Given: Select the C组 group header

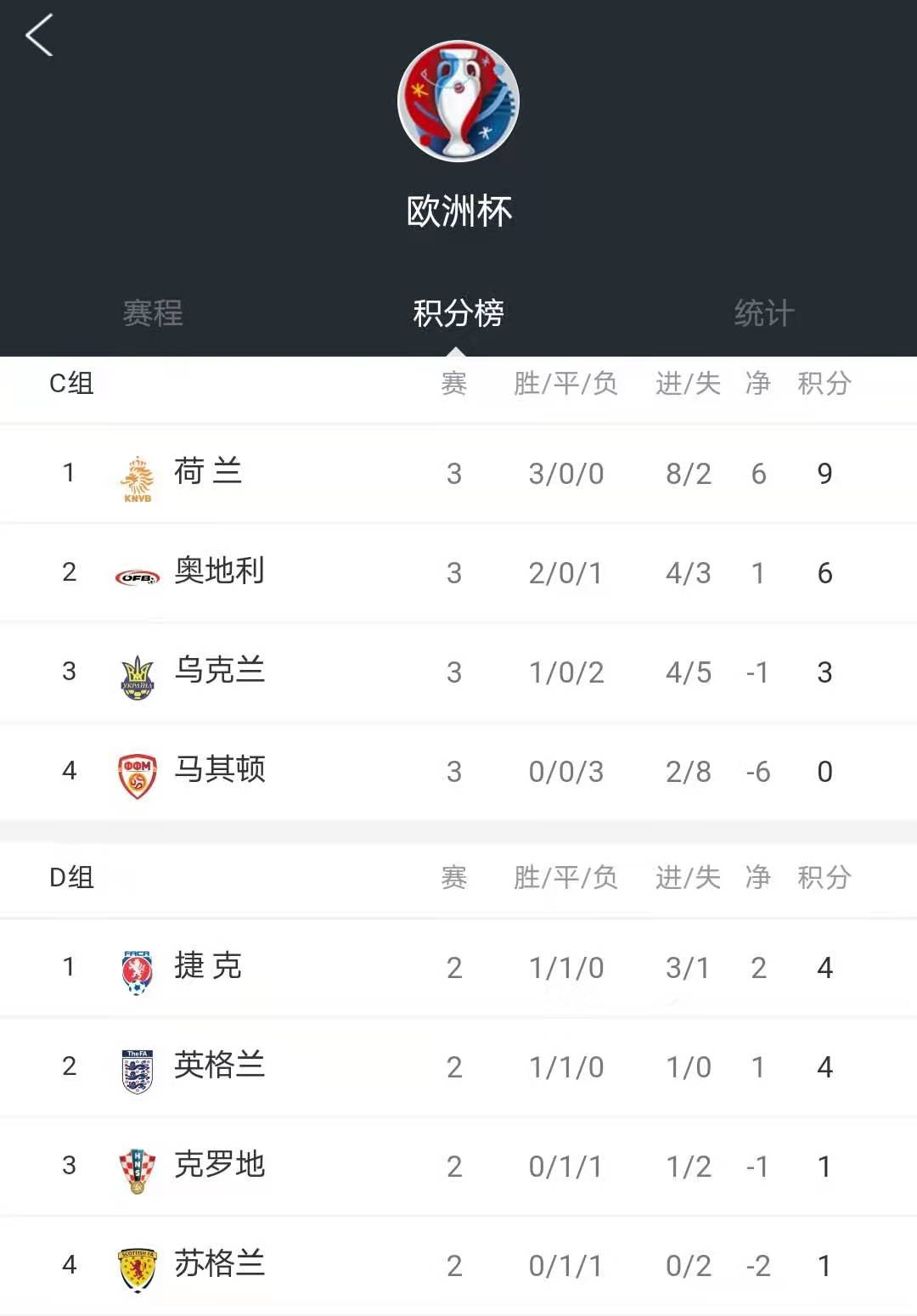Looking at the screenshot, I should 68,385.
